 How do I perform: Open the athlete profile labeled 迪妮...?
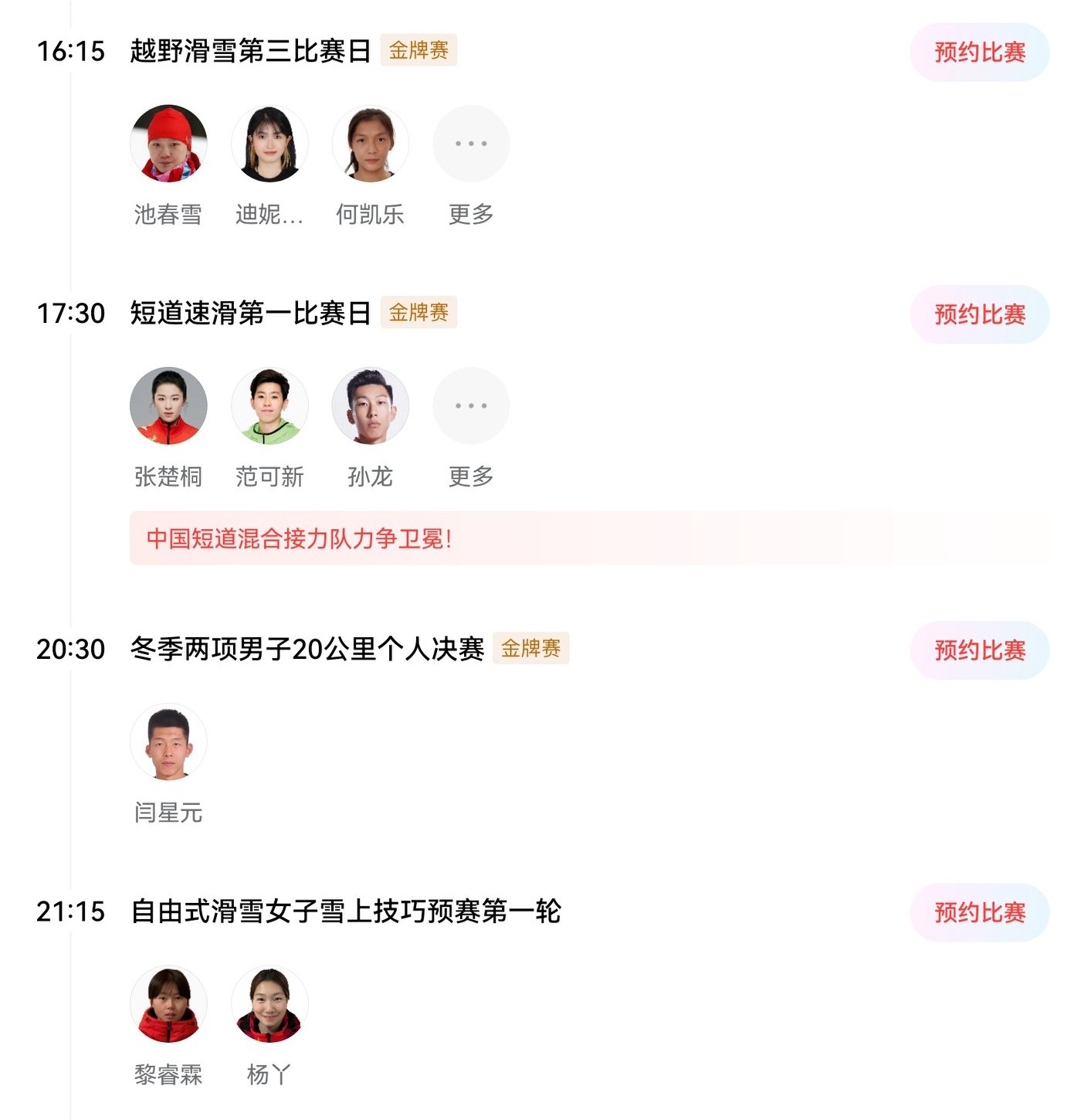(x=269, y=144)
